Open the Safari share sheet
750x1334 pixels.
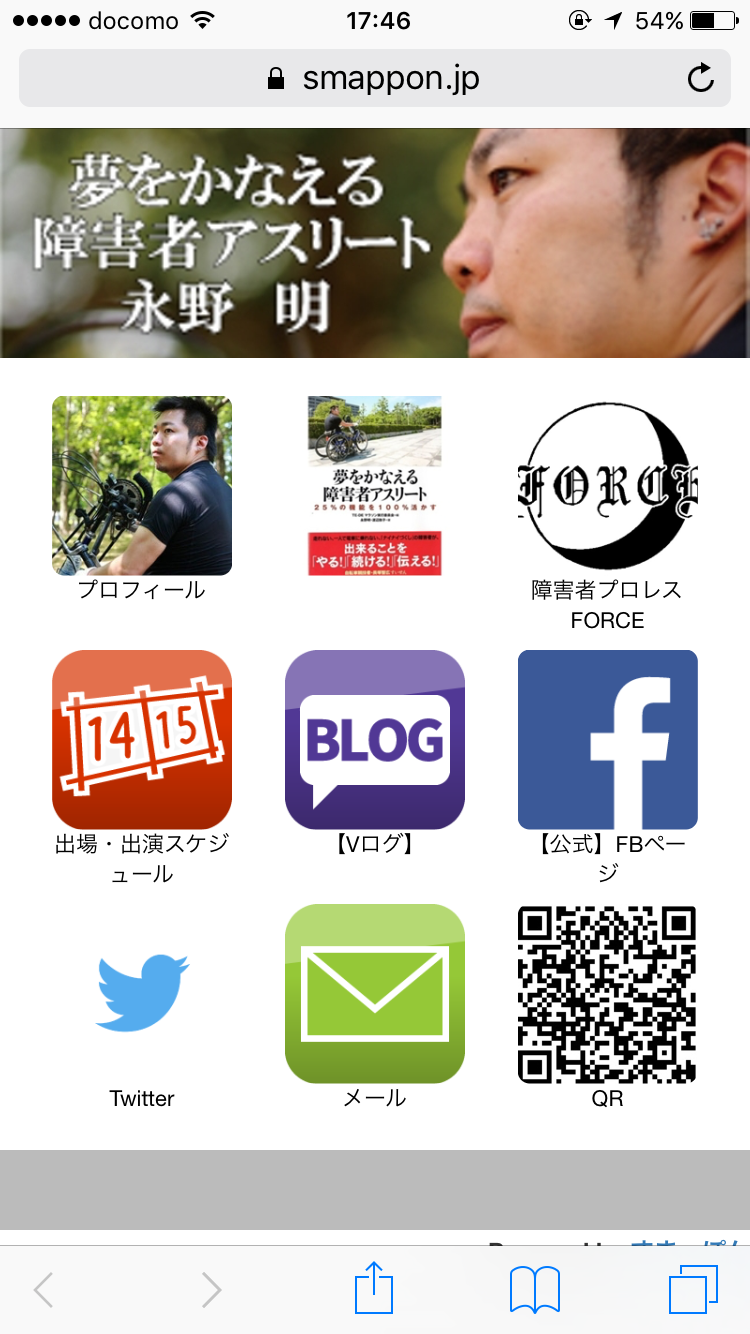point(374,1289)
